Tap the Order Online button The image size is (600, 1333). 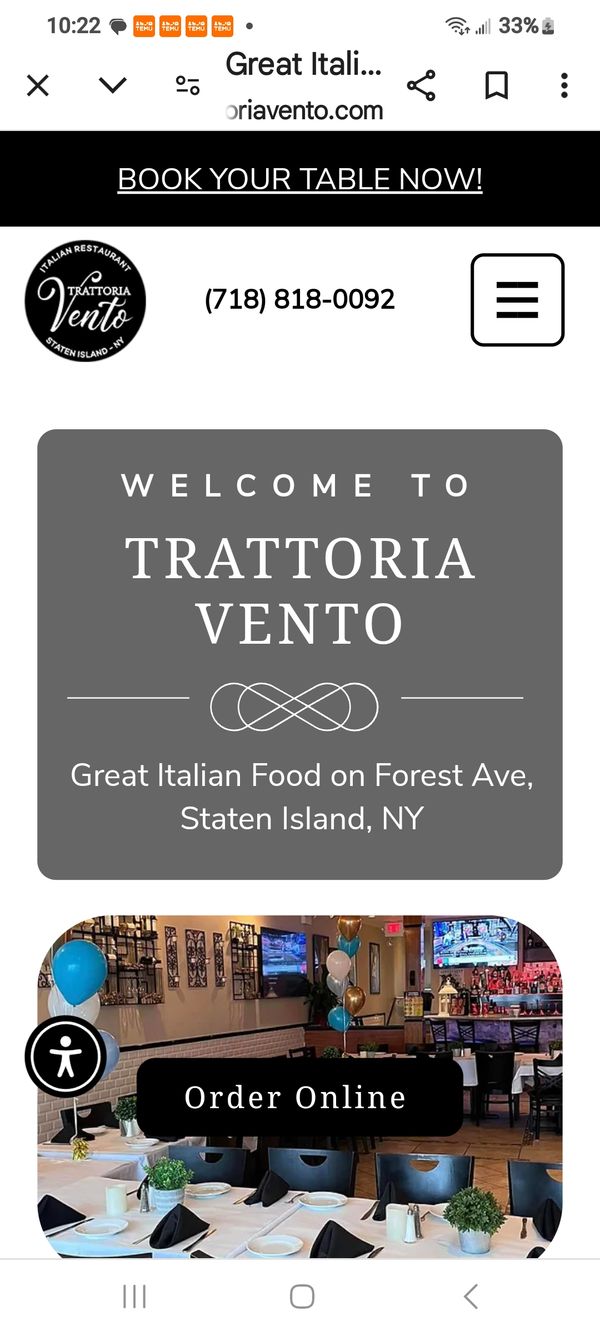click(296, 1097)
